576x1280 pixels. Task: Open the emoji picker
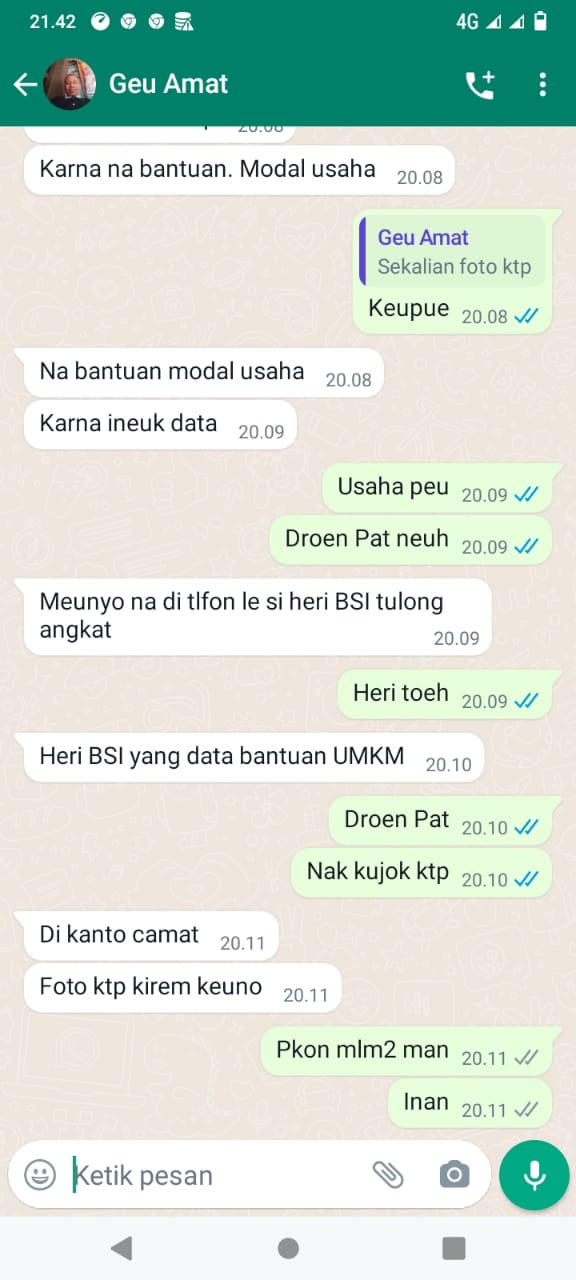(40, 1174)
